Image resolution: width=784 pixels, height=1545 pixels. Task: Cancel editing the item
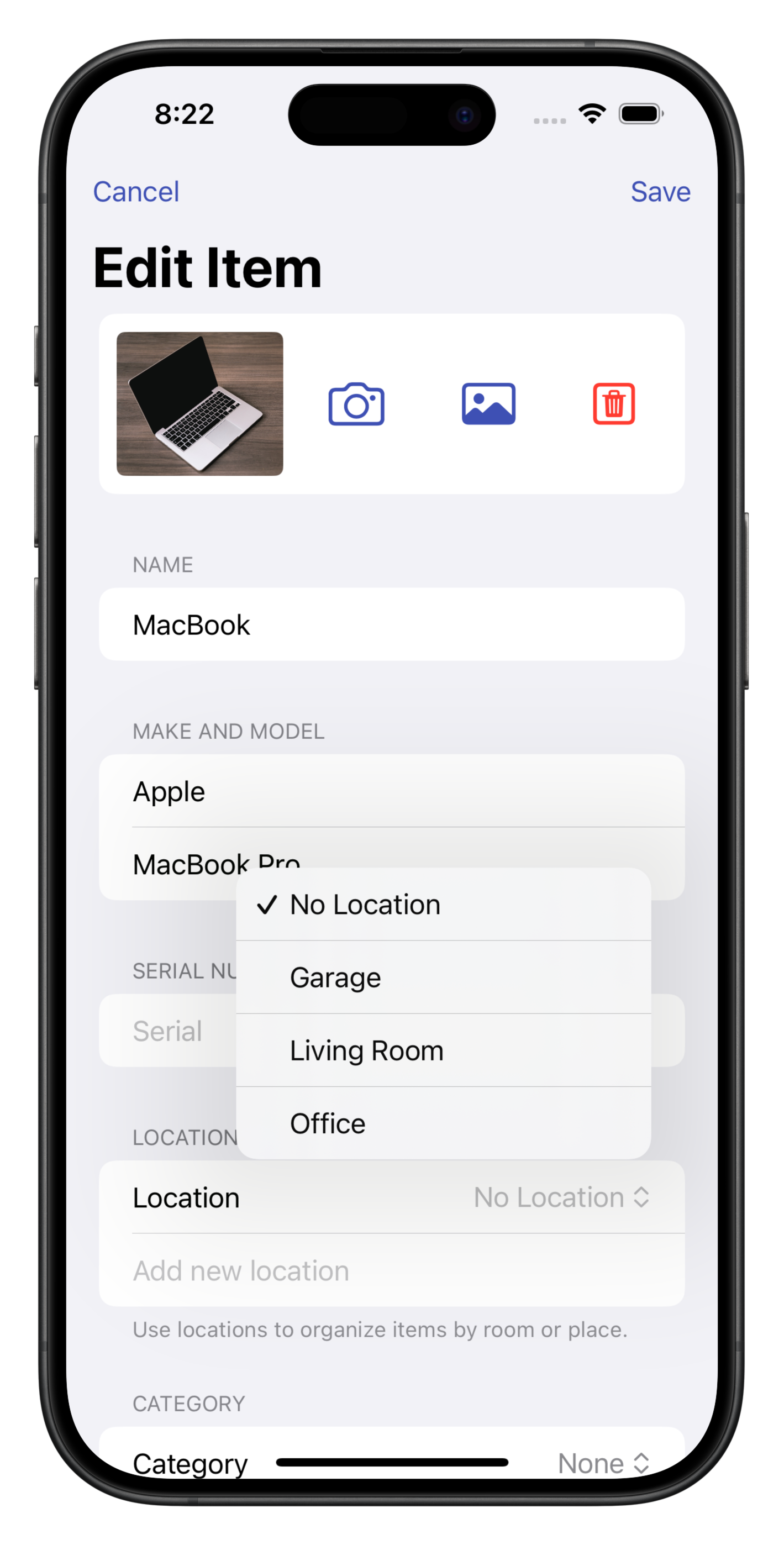[136, 192]
